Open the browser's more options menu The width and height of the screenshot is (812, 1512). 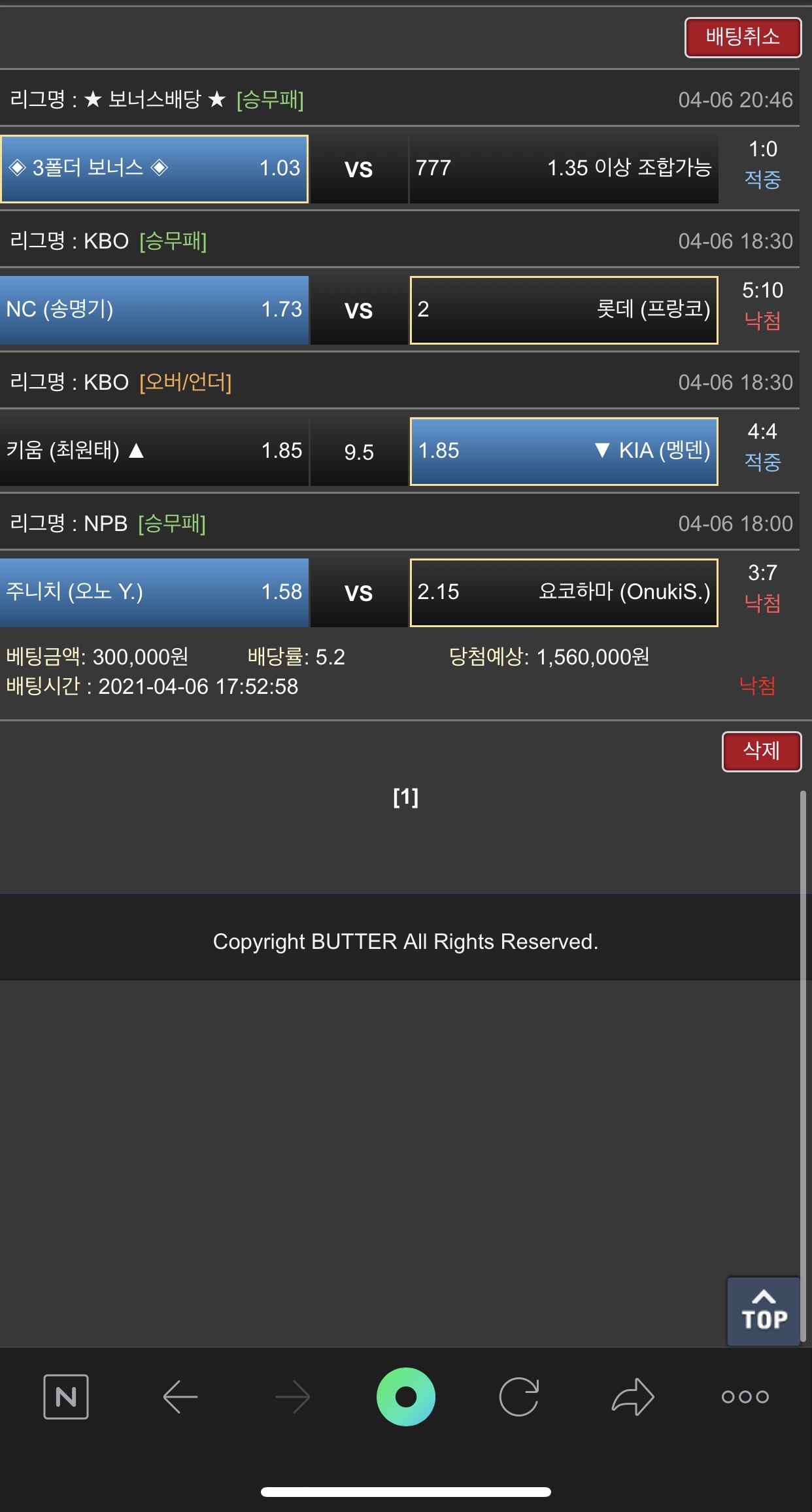(x=745, y=1397)
